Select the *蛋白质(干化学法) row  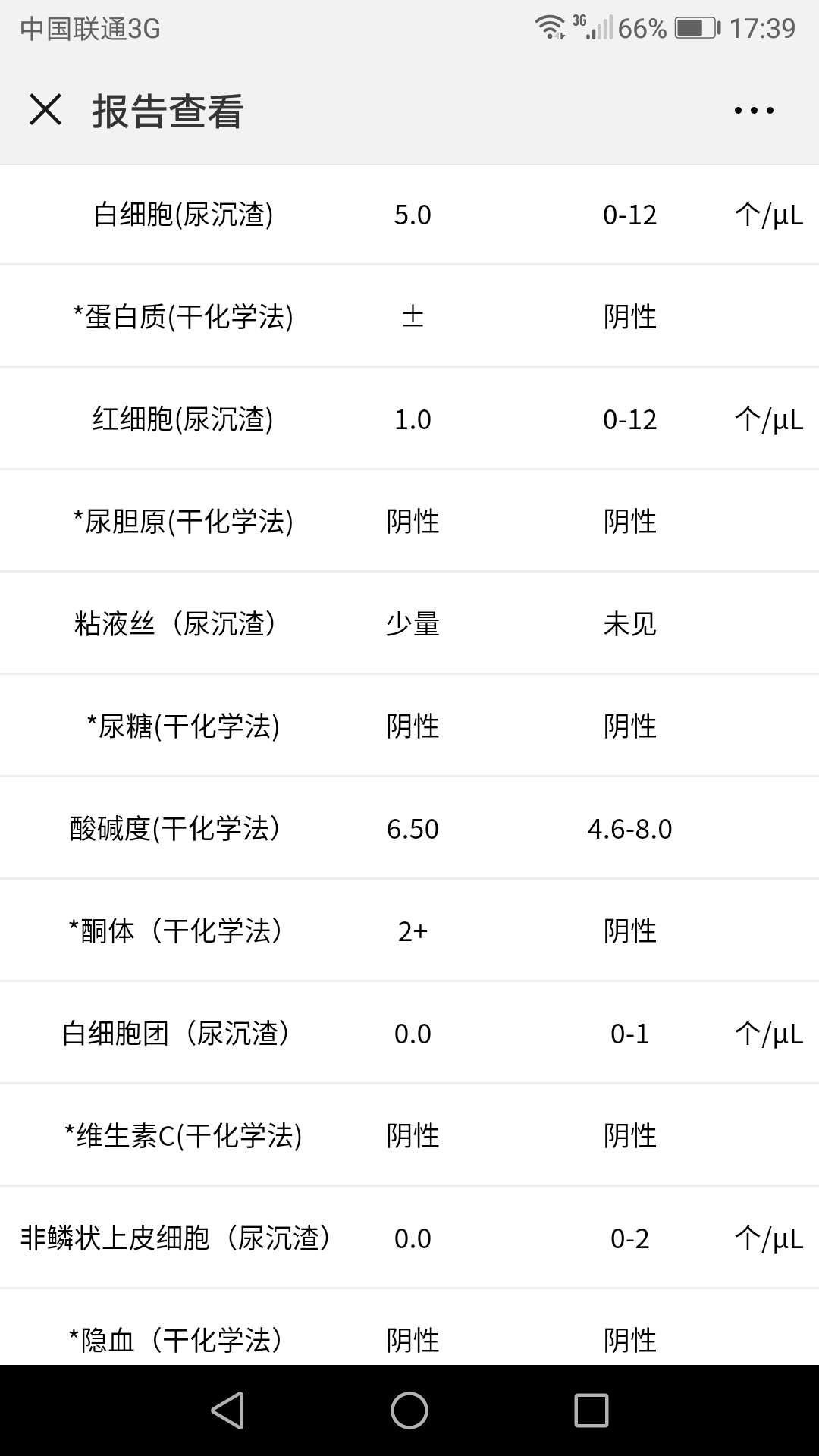tap(409, 317)
